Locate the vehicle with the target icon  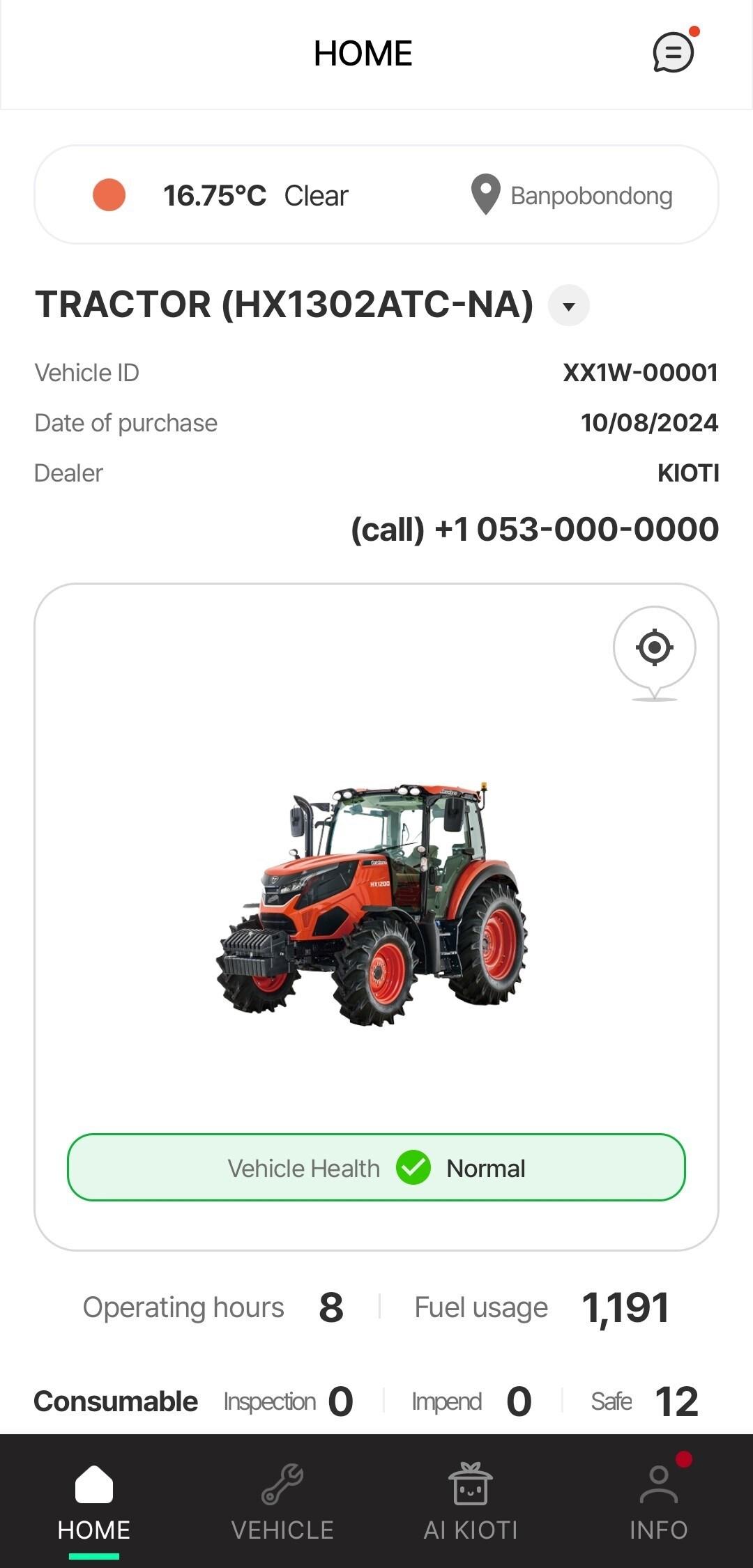(654, 648)
